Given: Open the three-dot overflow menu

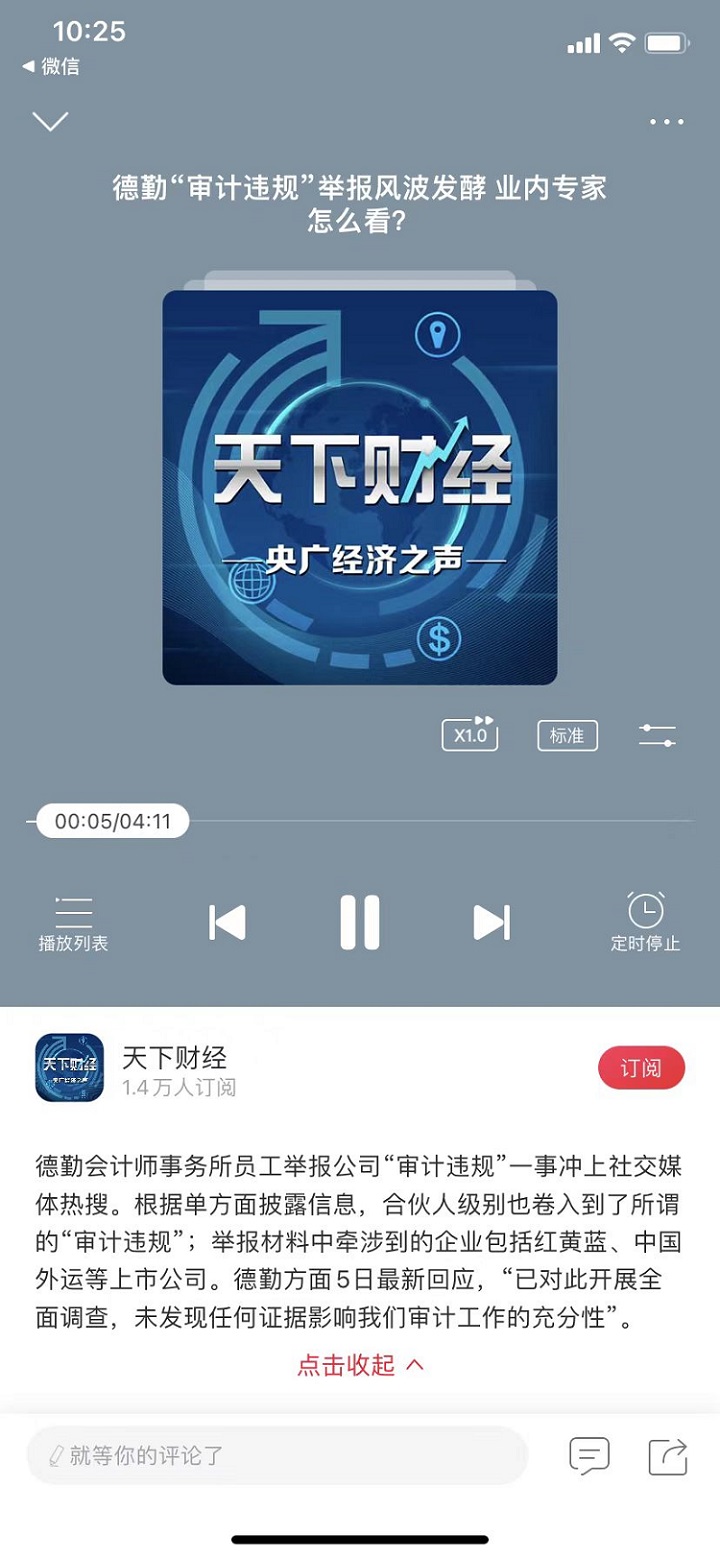Looking at the screenshot, I should tap(666, 122).
